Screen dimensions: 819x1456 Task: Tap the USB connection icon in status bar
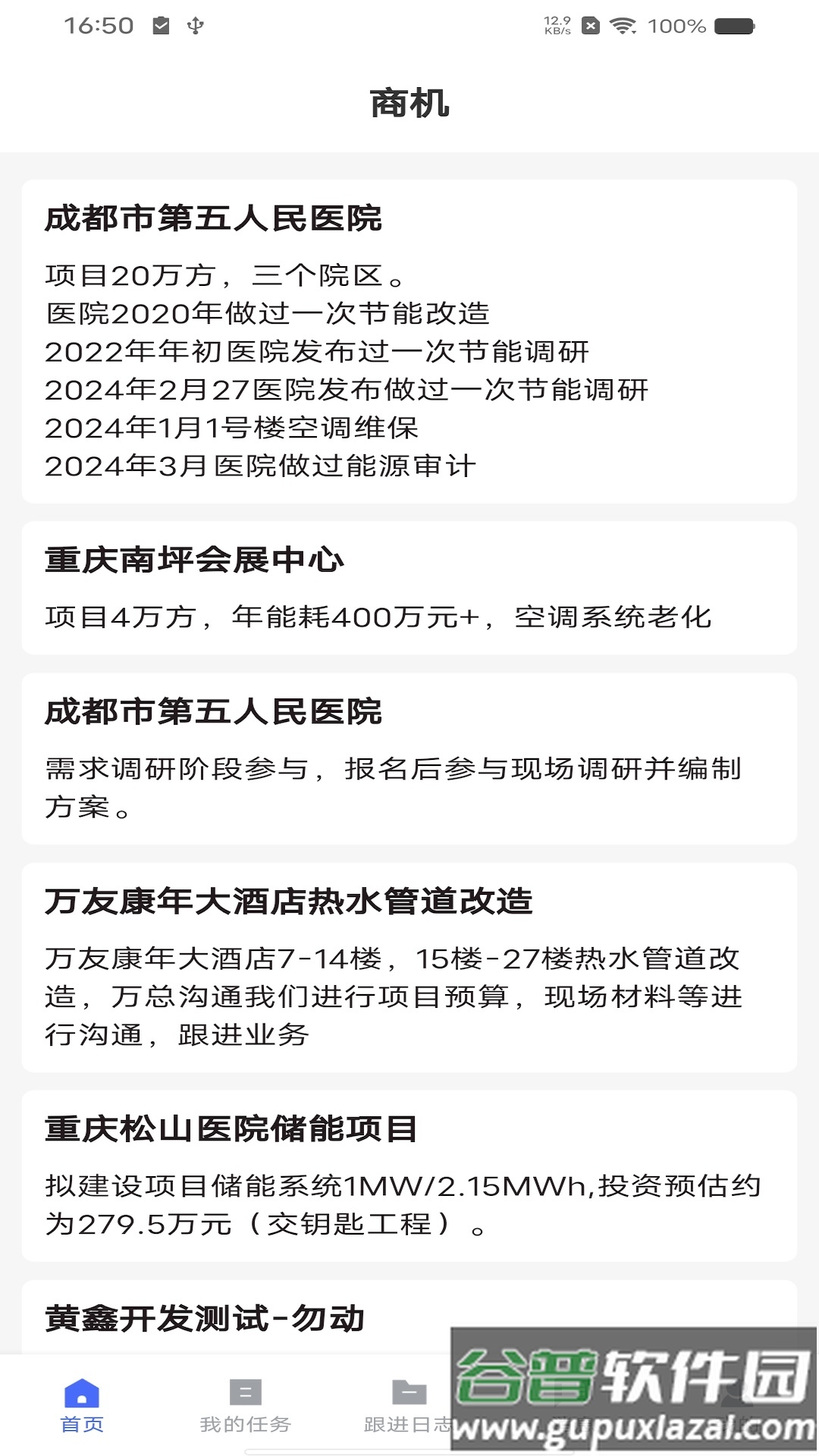click(196, 25)
